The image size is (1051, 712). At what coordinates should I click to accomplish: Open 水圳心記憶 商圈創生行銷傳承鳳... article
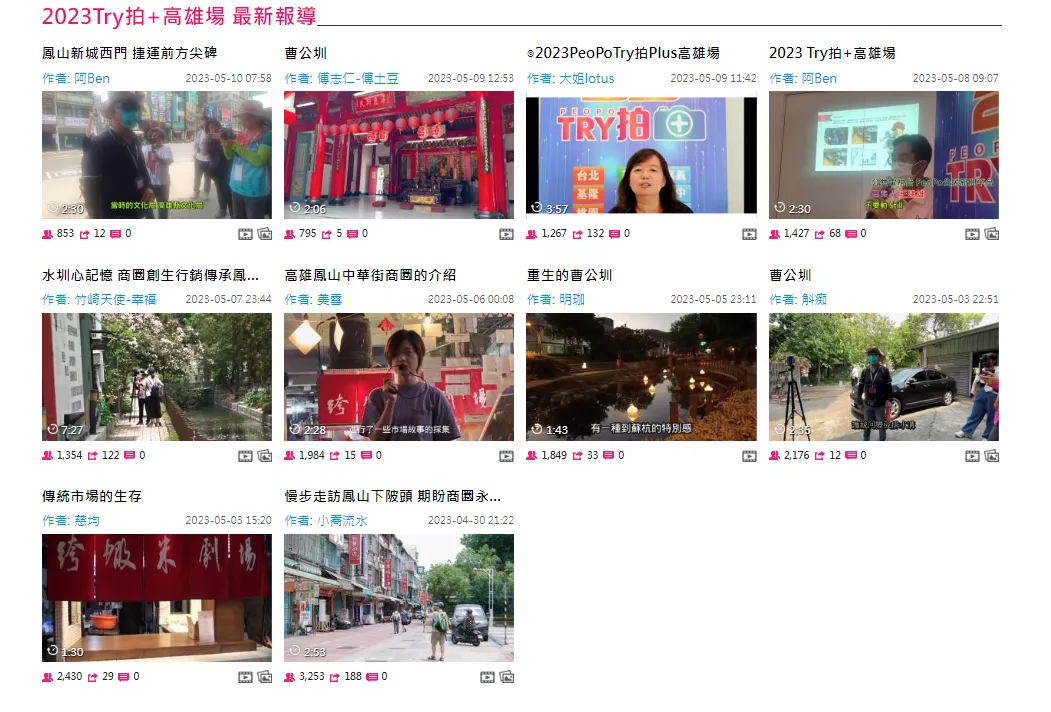click(150, 275)
